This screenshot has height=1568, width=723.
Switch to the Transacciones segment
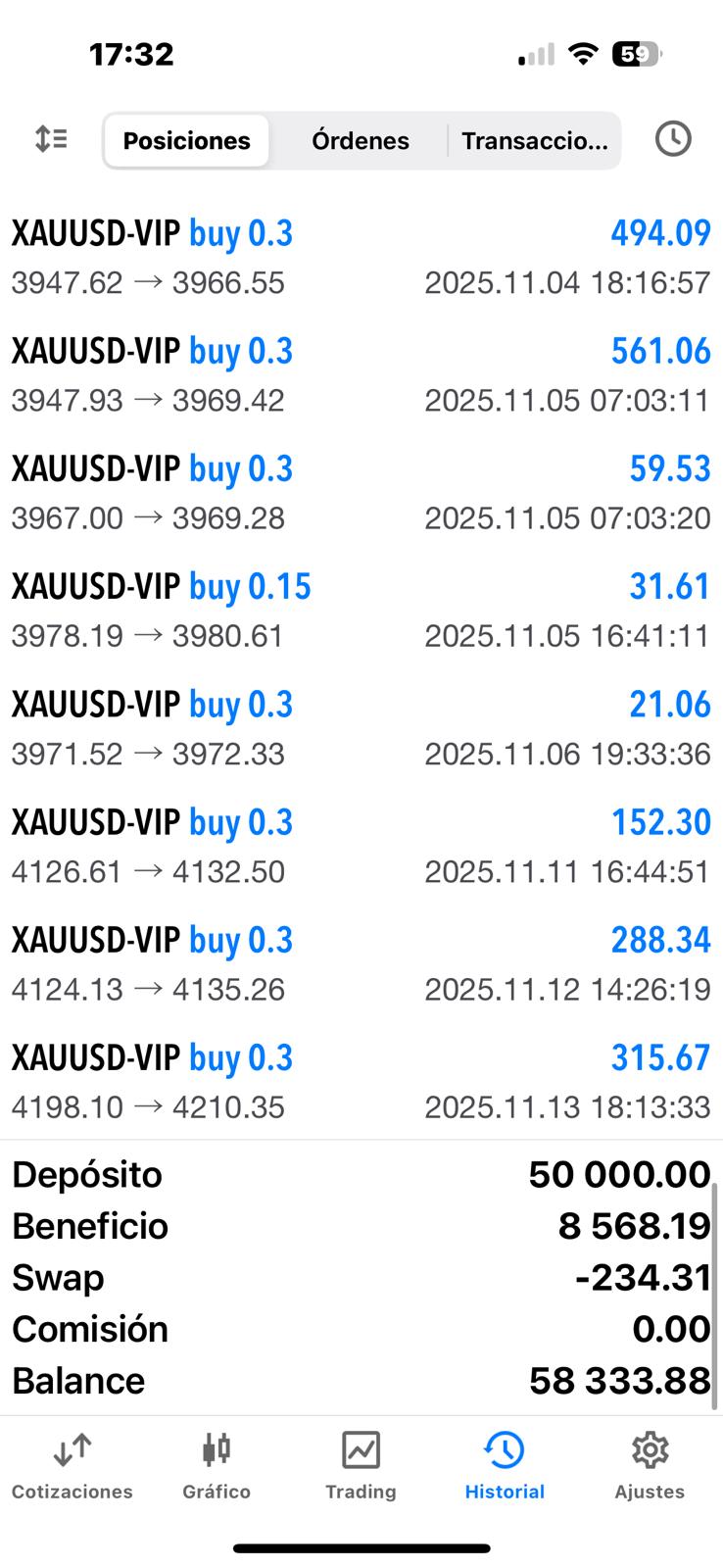tap(534, 141)
